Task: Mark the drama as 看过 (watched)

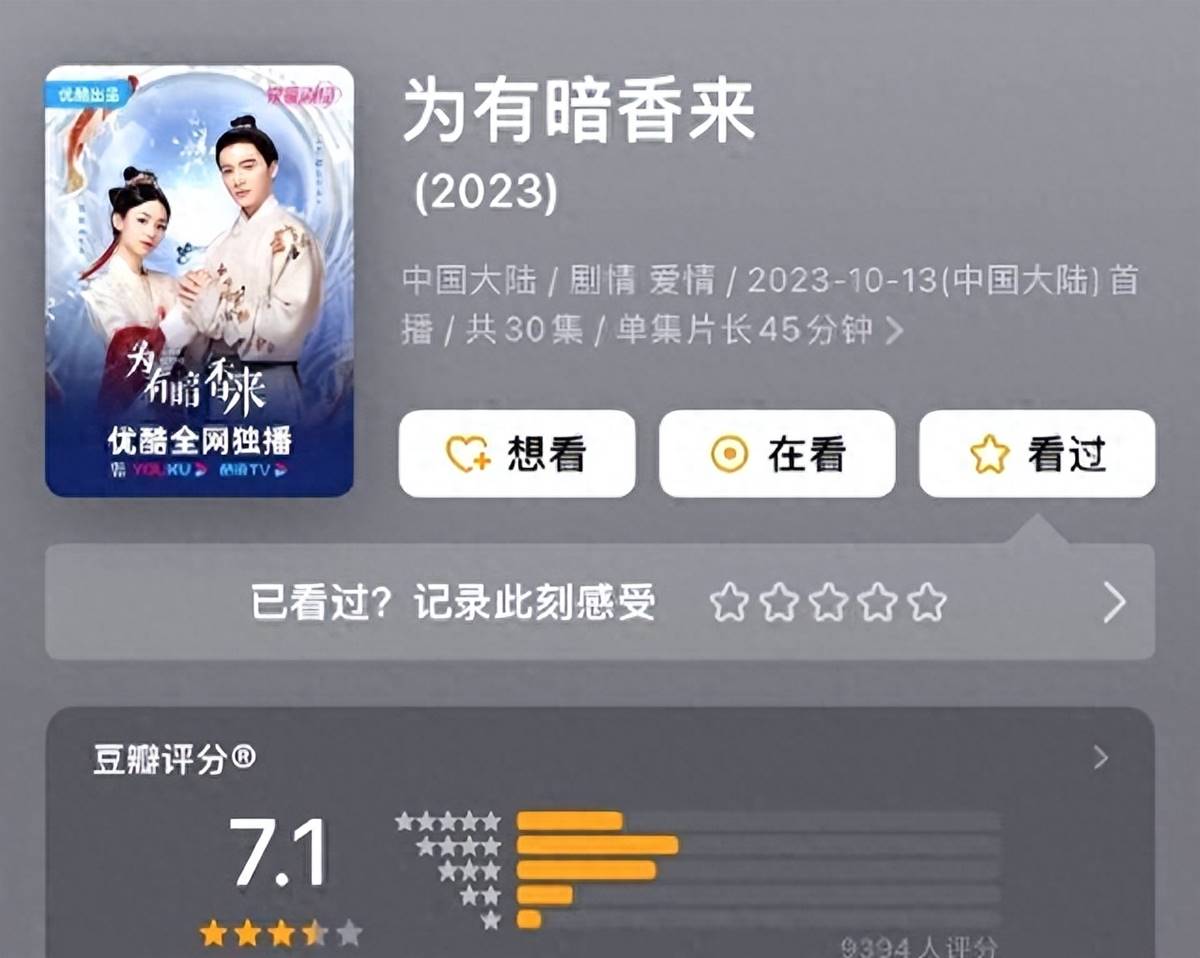Action: [1037, 454]
